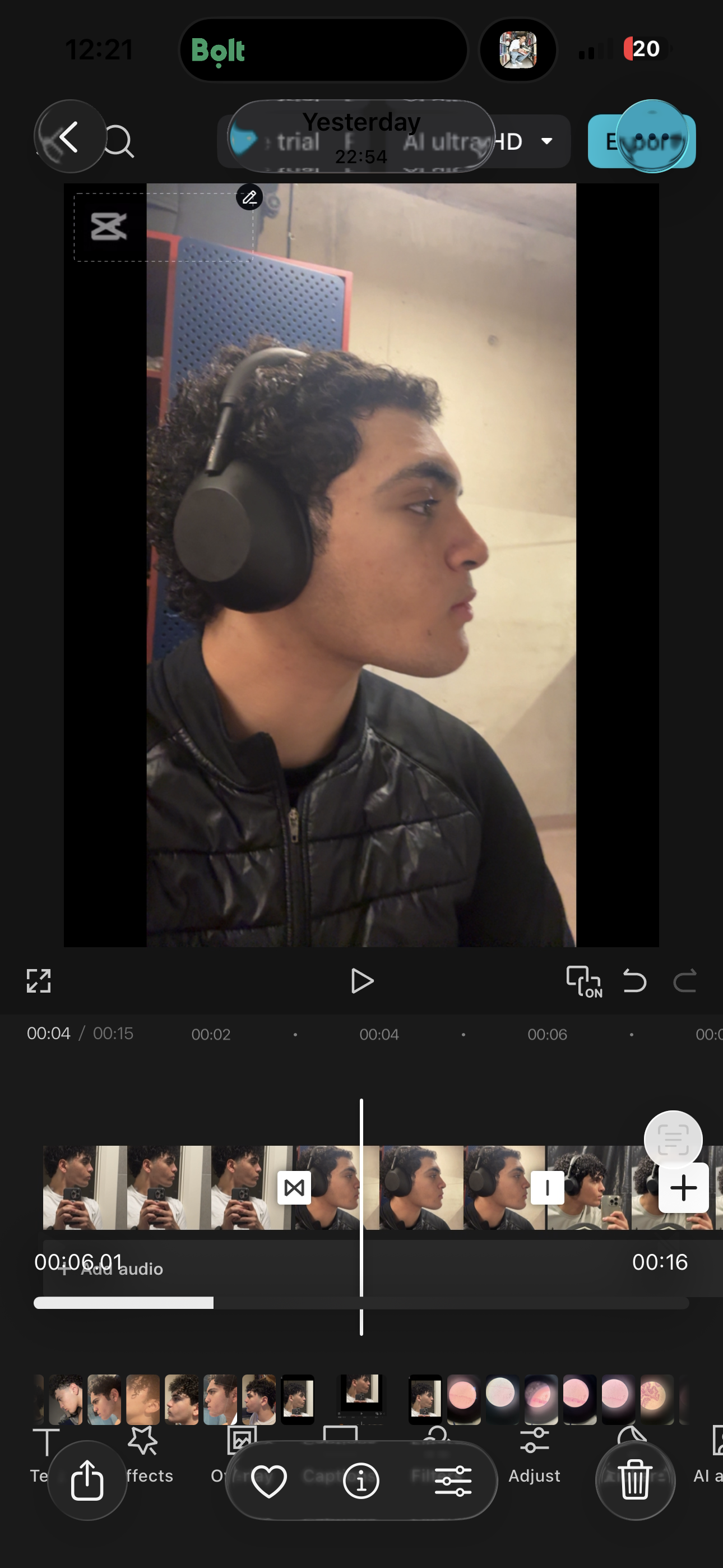The width and height of the screenshot is (723, 1568).
Task: Mark this photo as favorite
Action: 269,1481
